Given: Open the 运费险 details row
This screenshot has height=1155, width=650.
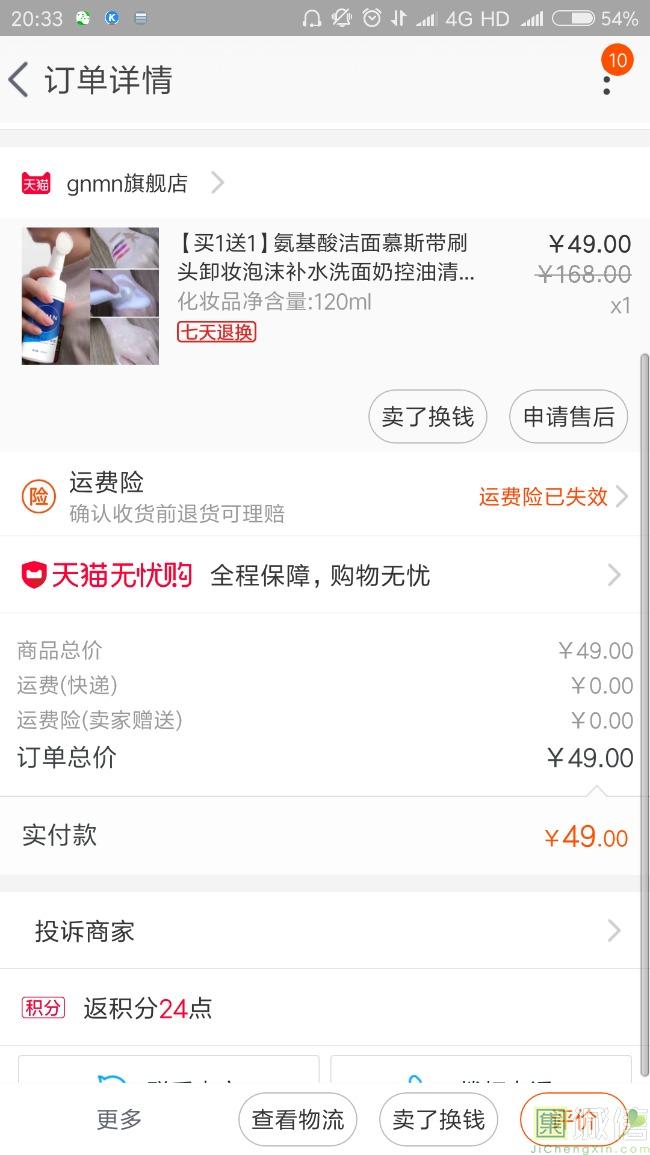Looking at the screenshot, I should click(325, 496).
